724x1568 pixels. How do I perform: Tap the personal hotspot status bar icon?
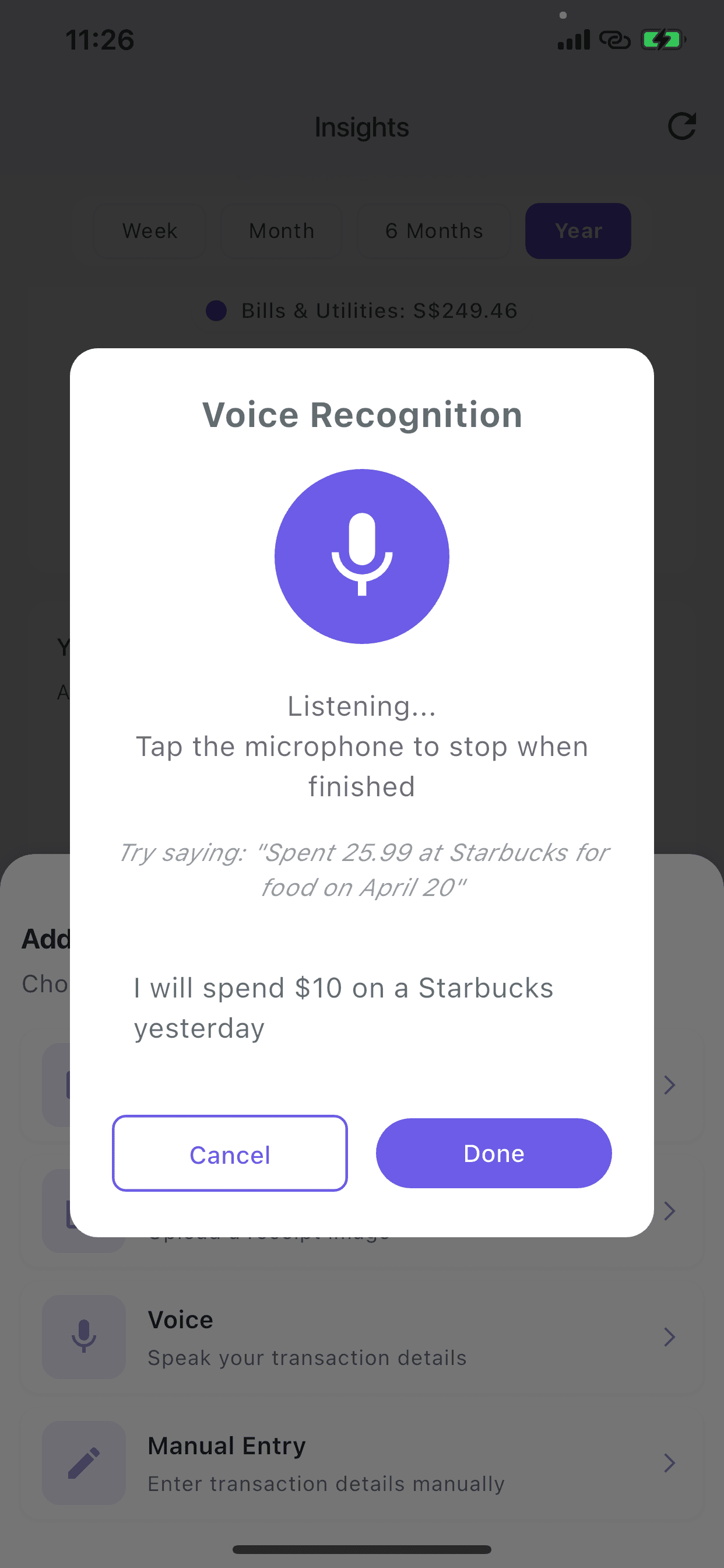pyautogui.click(x=616, y=39)
